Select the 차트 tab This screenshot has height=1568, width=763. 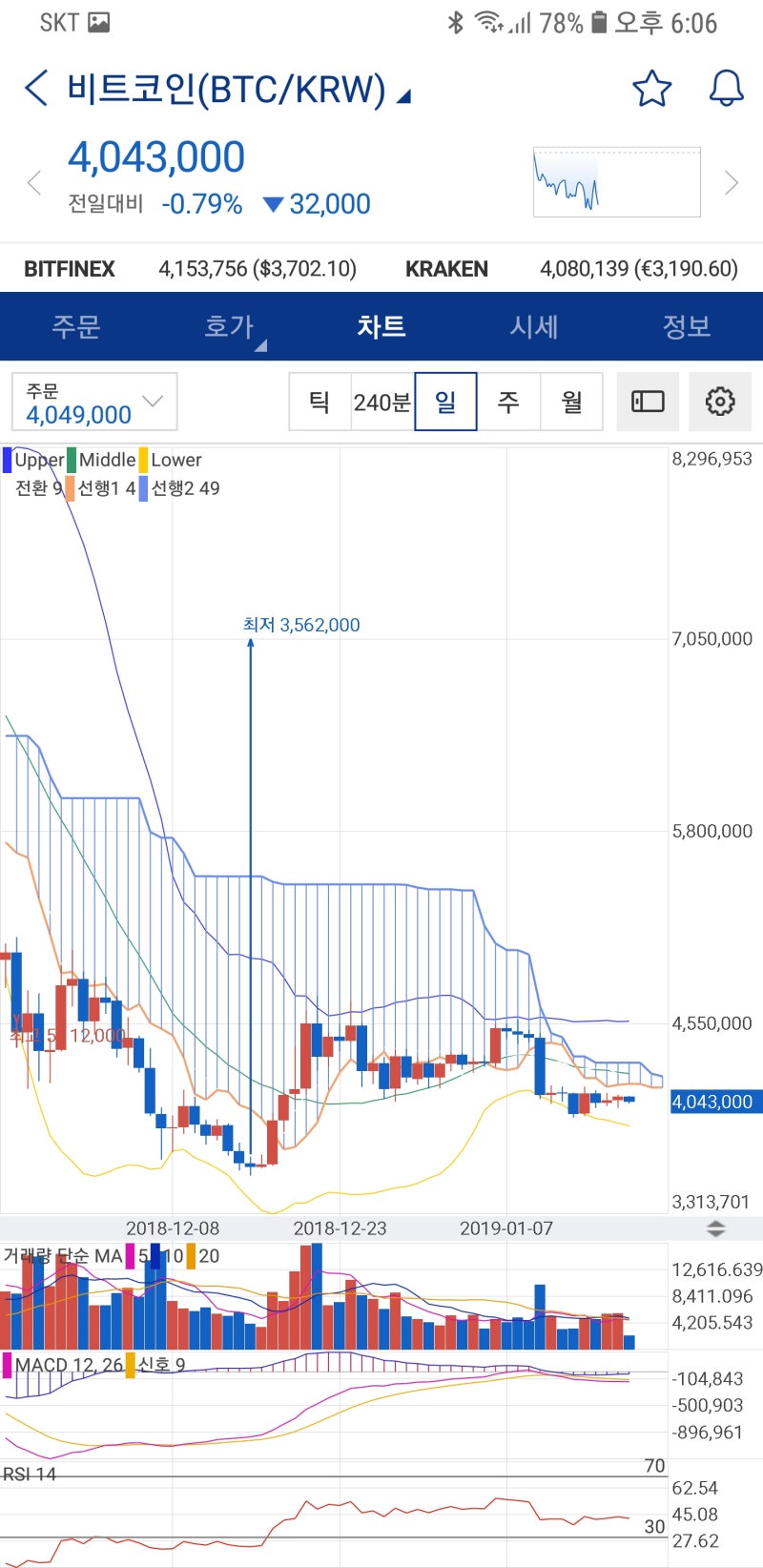tap(381, 326)
